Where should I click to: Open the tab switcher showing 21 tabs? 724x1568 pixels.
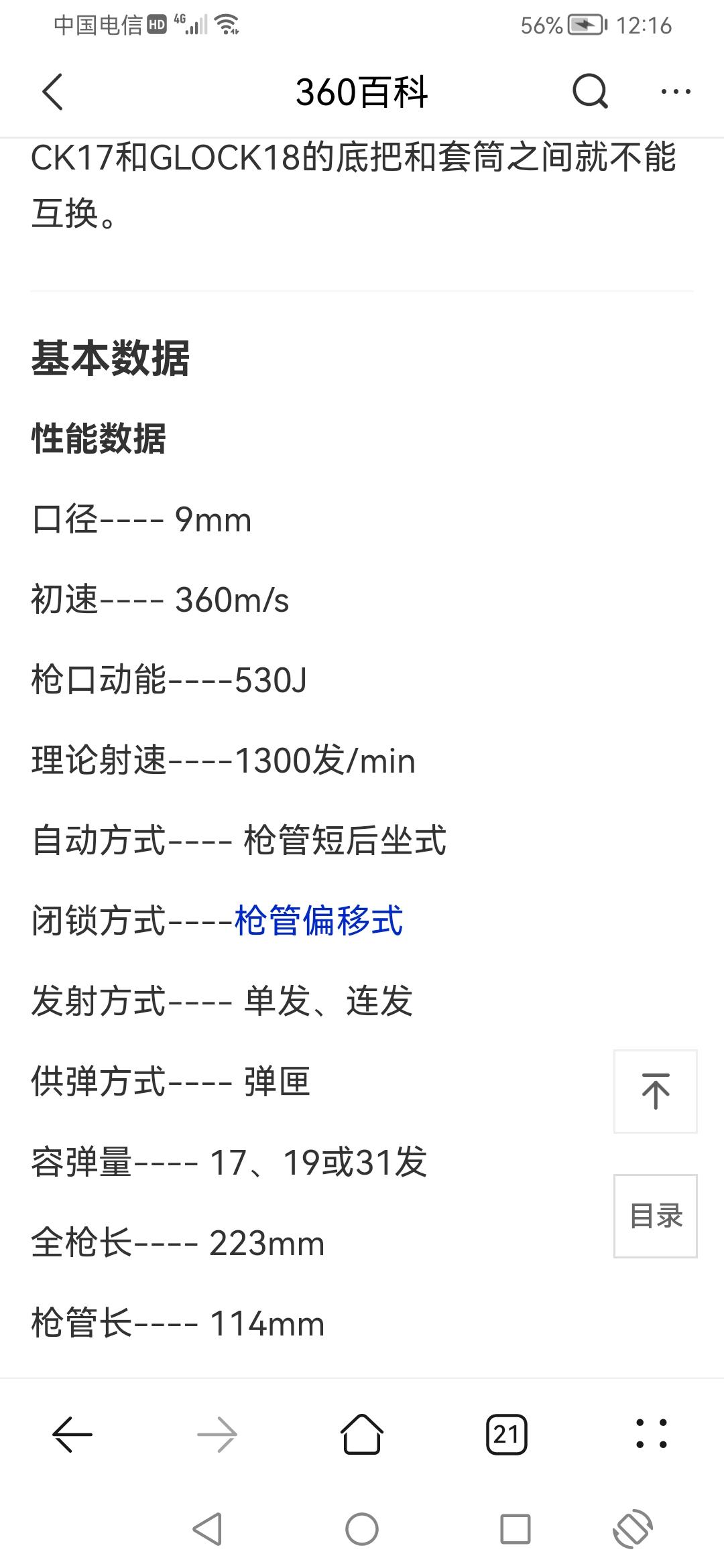pos(507,1435)
